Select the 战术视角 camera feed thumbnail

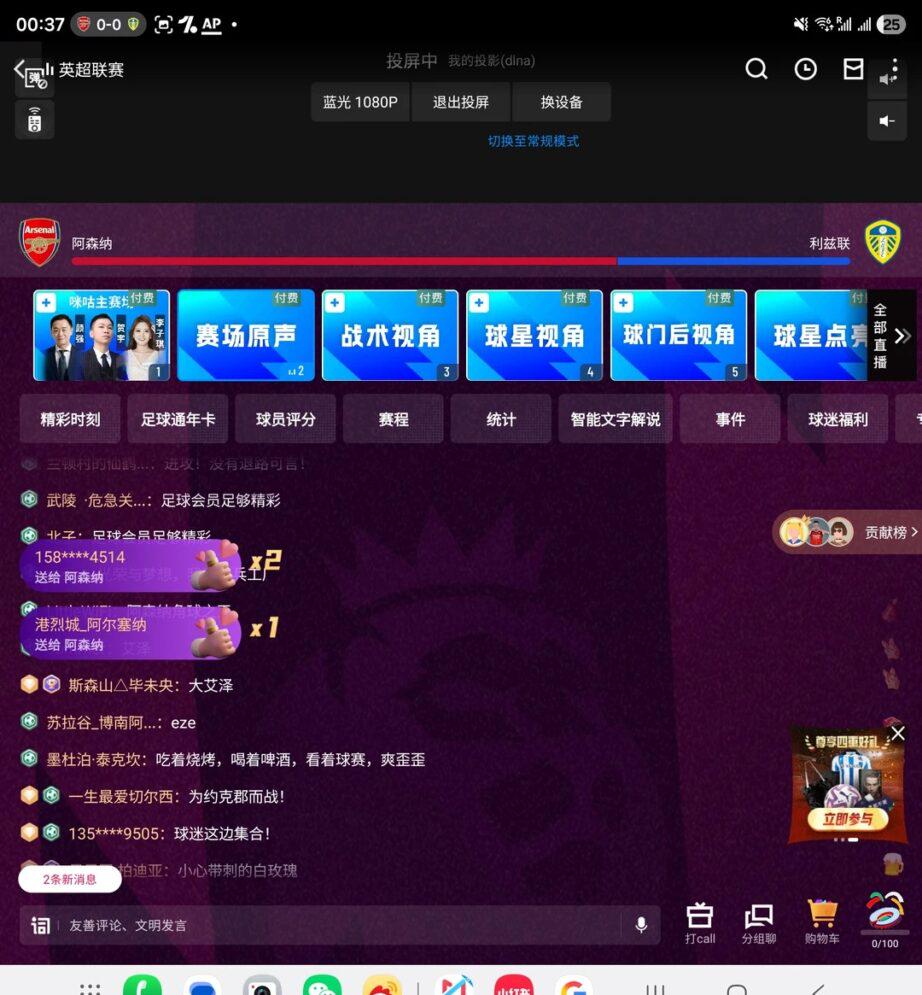(390, 336)
